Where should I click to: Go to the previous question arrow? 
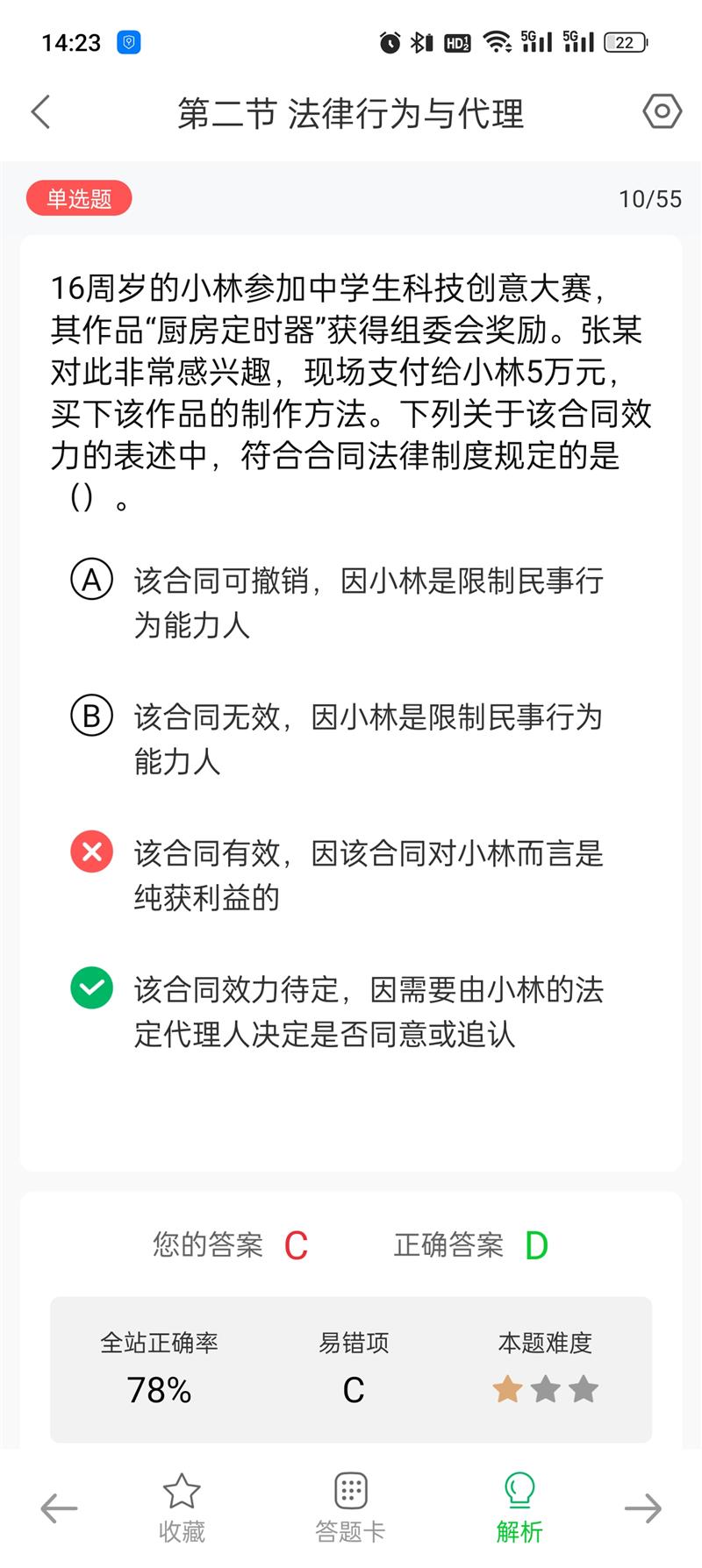coord(59,1508)
